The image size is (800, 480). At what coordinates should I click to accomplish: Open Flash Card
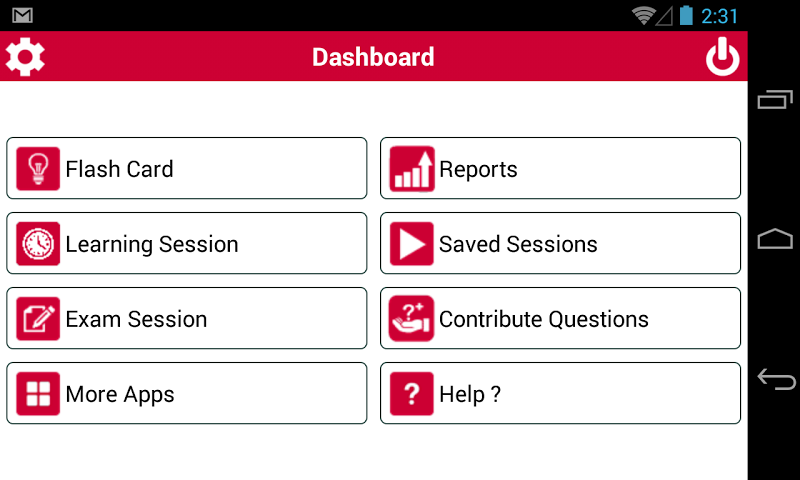tap(186, 169)
